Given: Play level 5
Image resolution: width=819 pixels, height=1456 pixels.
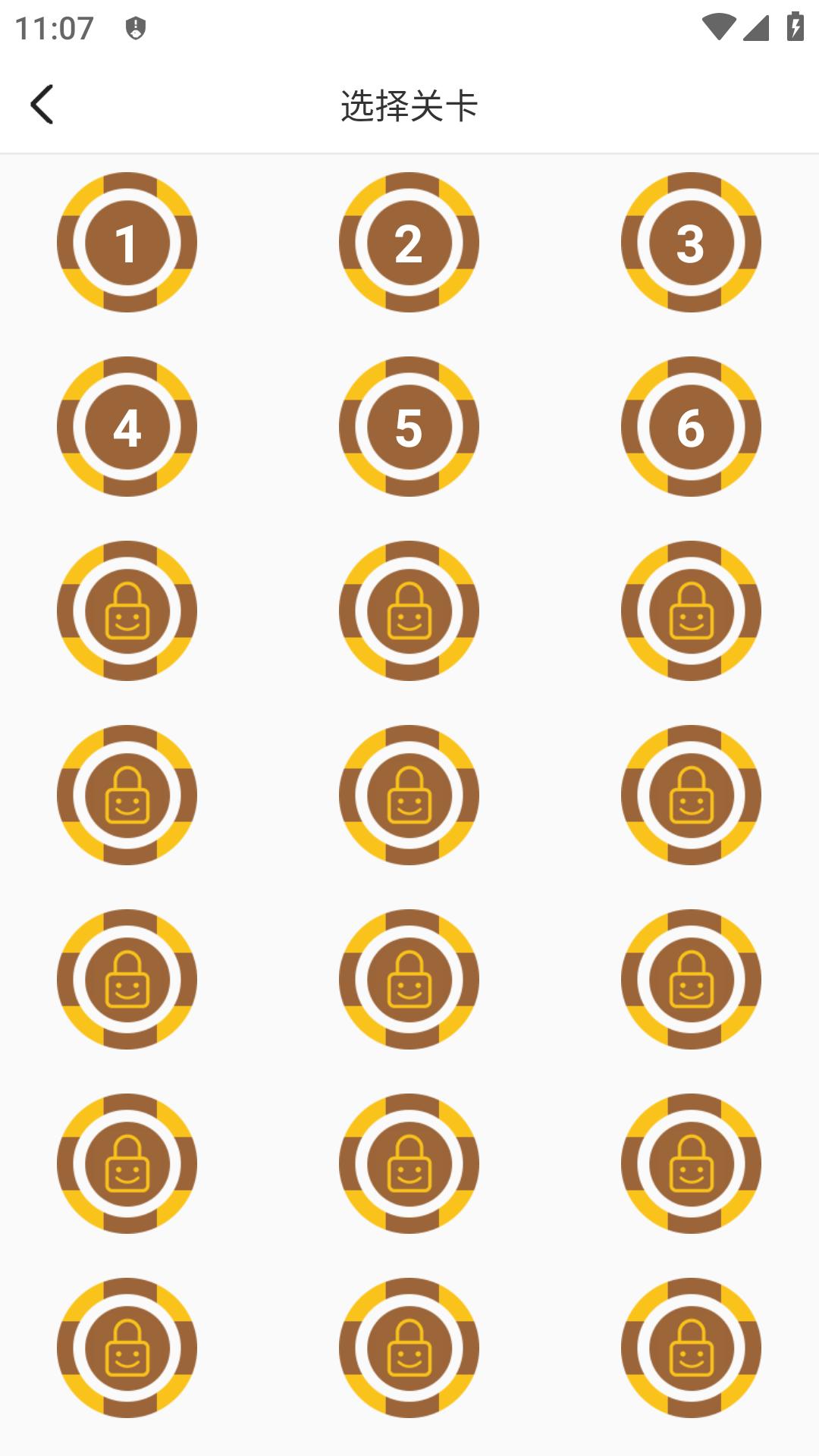Looking at the screenshot, I should tap(409, 427).
